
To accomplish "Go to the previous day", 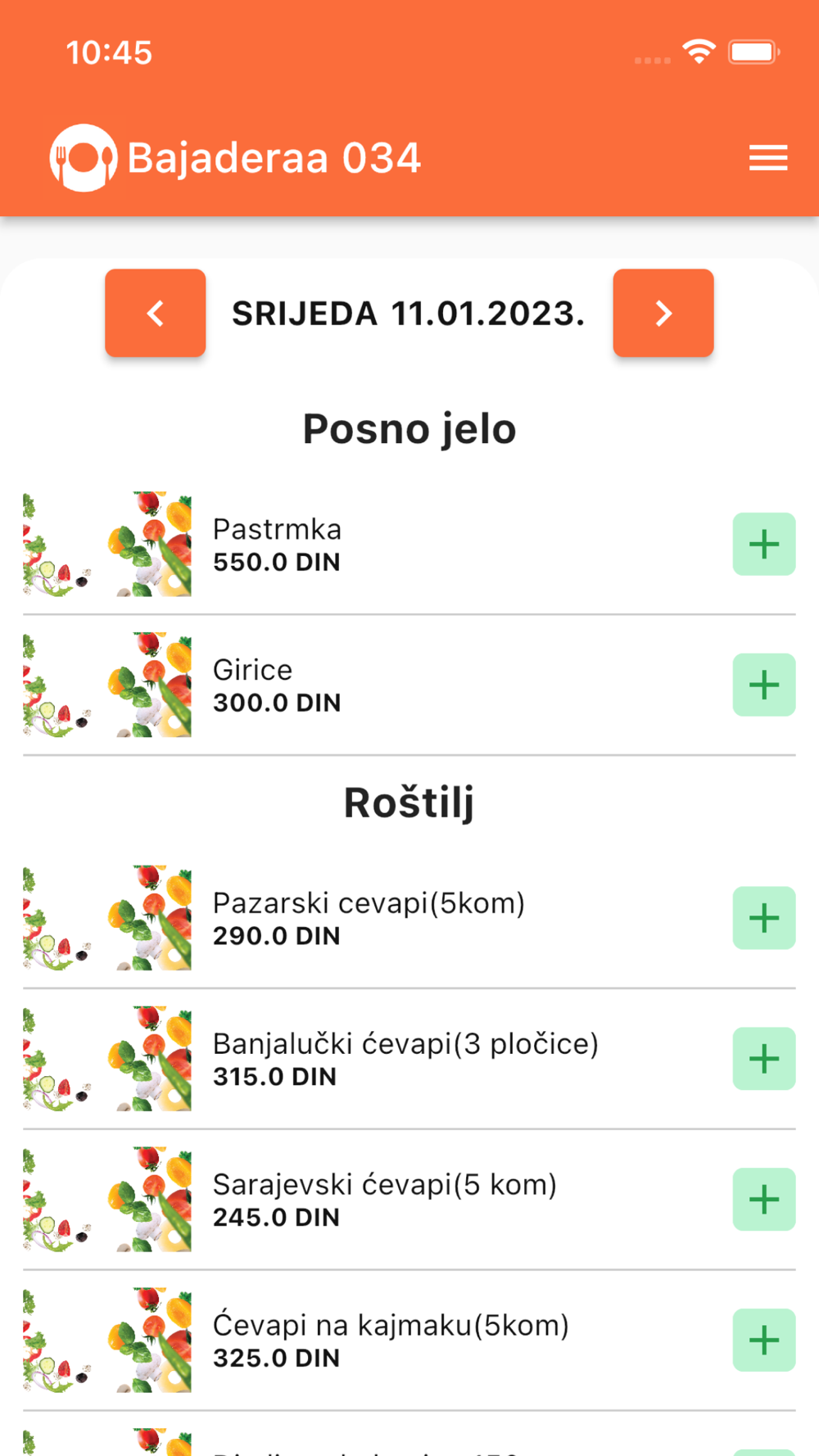I will pyautogui.click(x=155, y=313).
